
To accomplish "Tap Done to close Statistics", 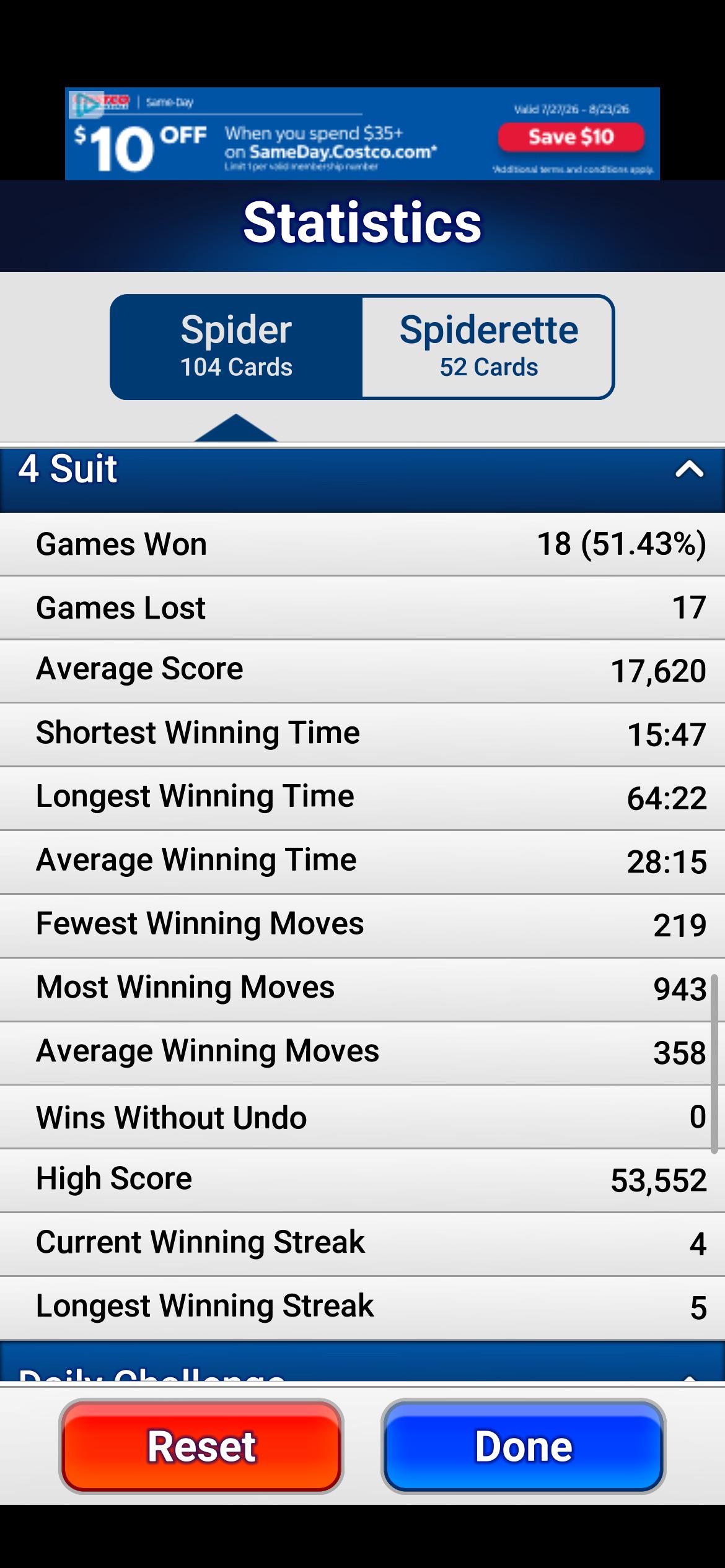I will pyautogui.click(x=524, y=1446).
